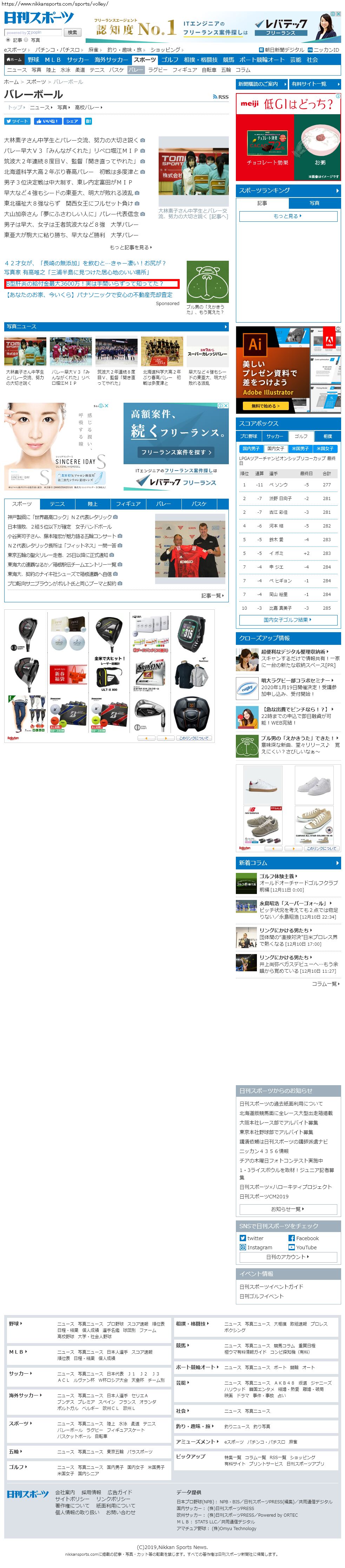Open the コラム一覧 column list
345x1568 pixels.
coord(326,984)
